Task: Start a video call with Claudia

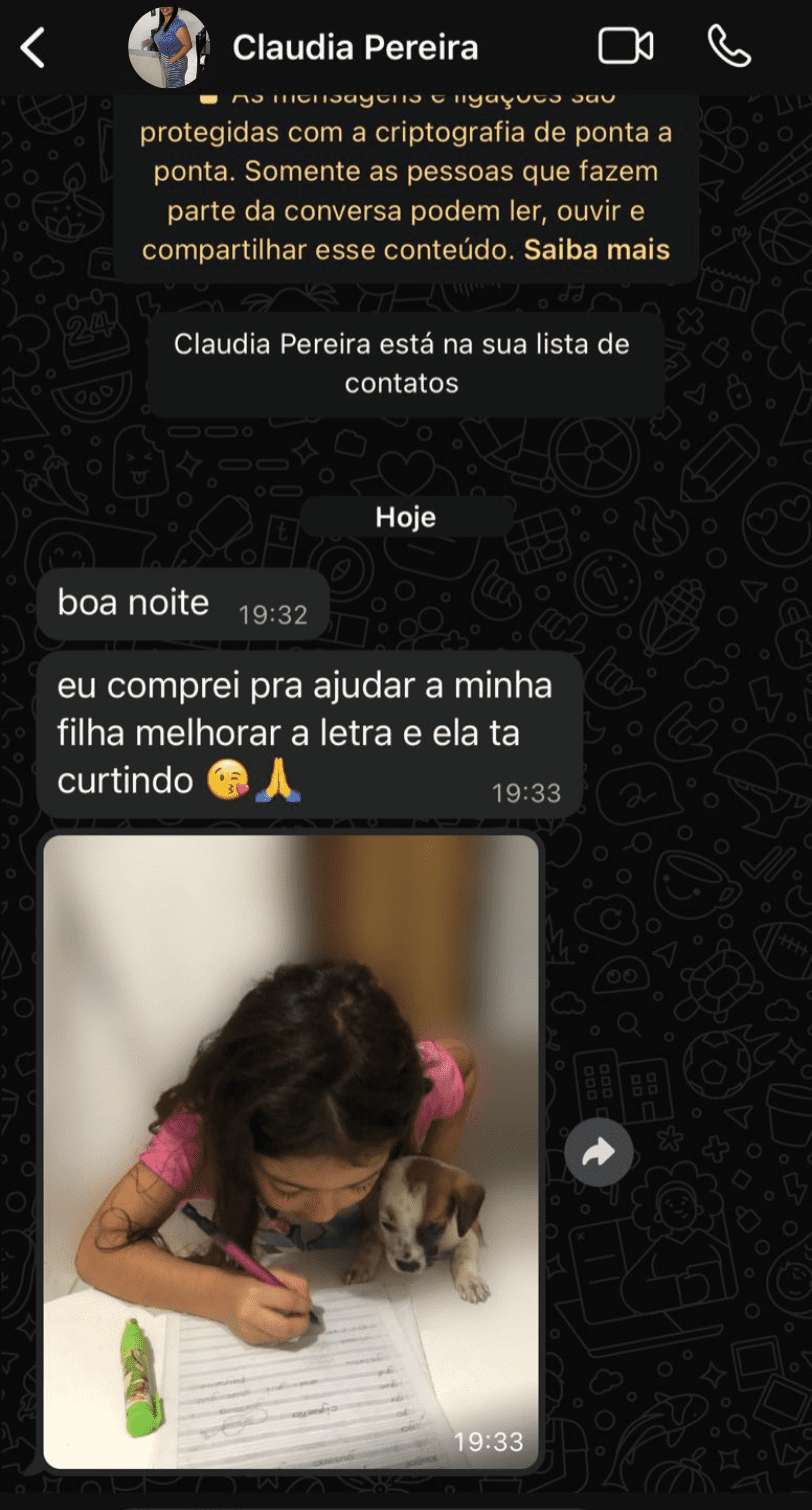Action: 625,47
